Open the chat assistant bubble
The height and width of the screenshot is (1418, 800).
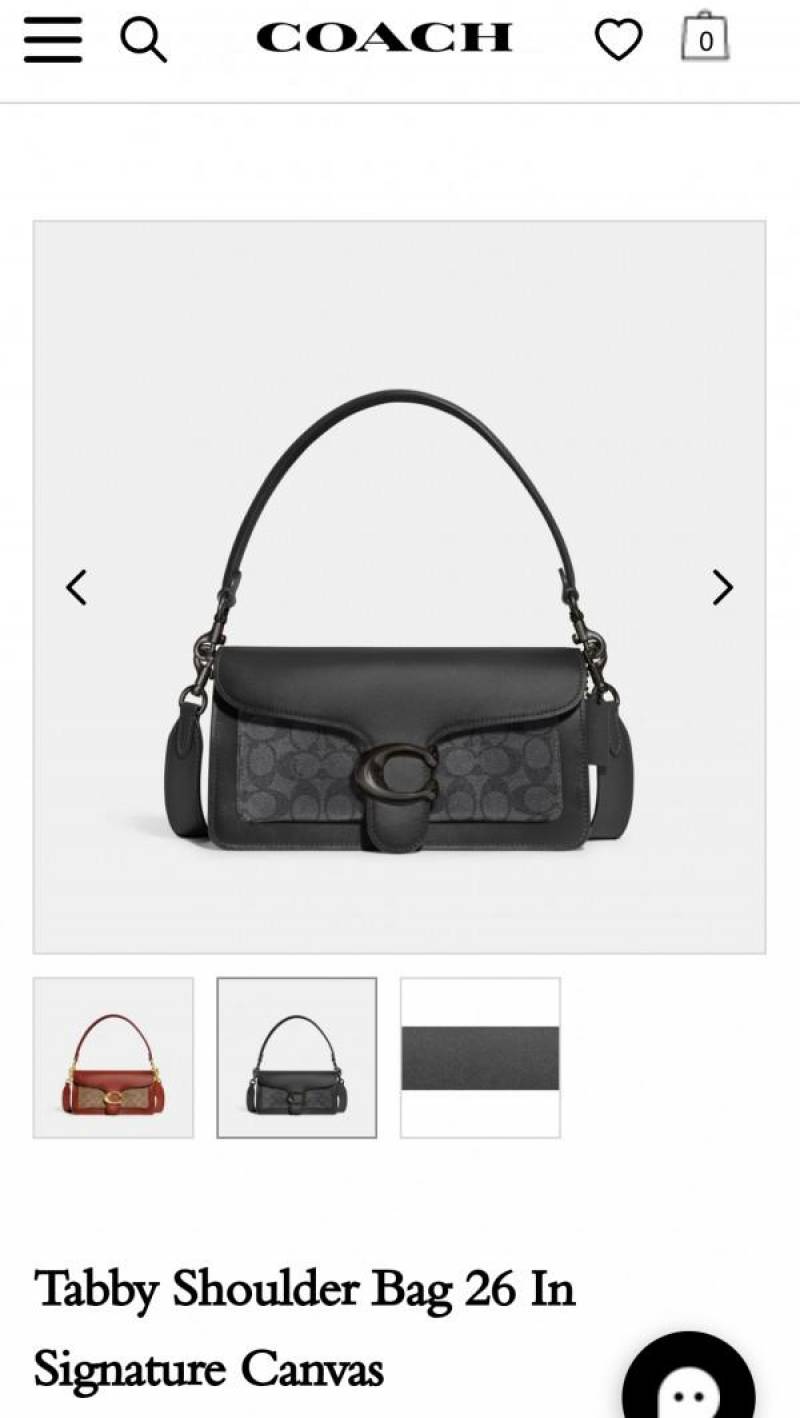point(689,1385)
